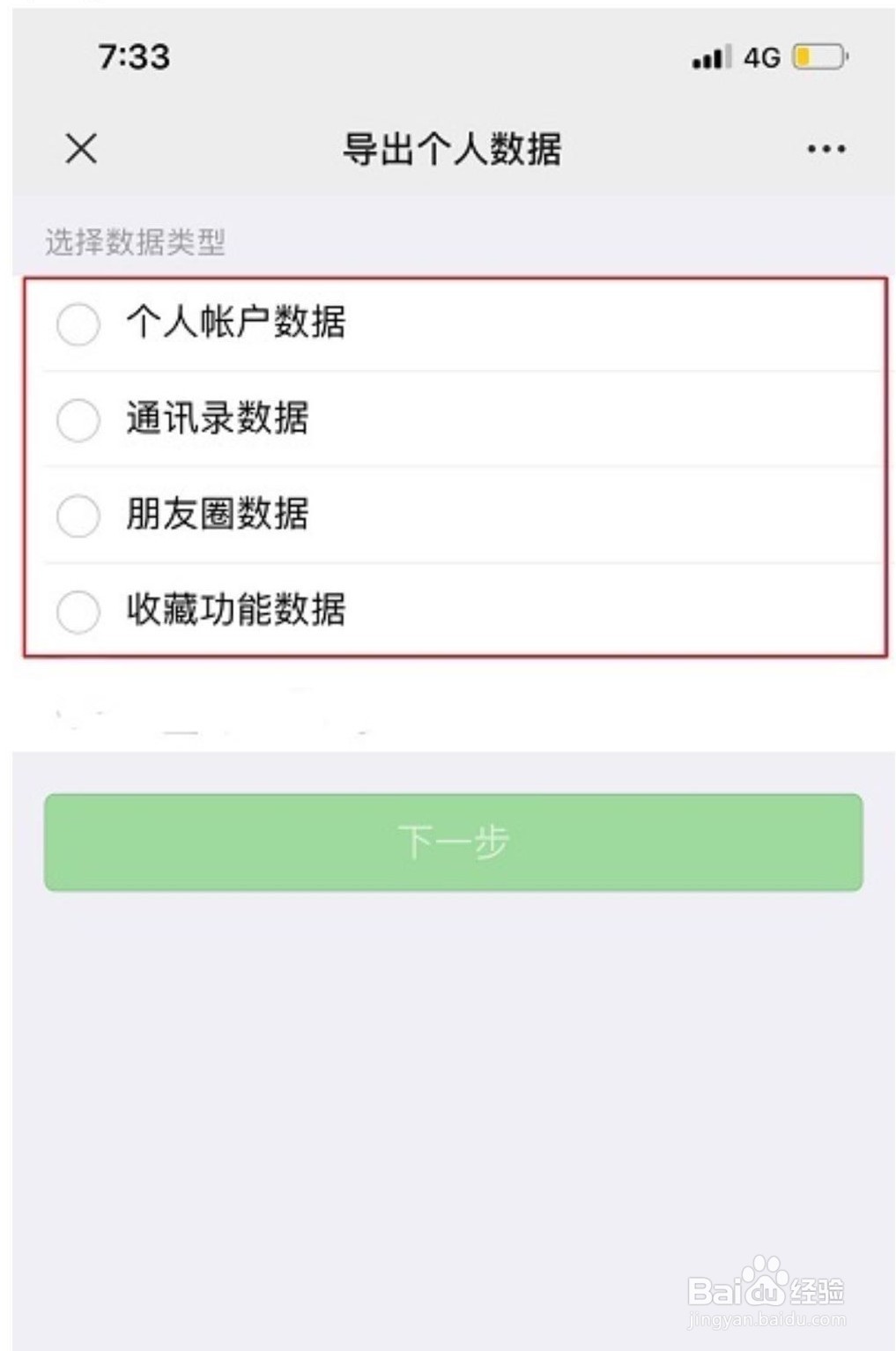Select the 个人帐户数据 radio button

[78, 325]
